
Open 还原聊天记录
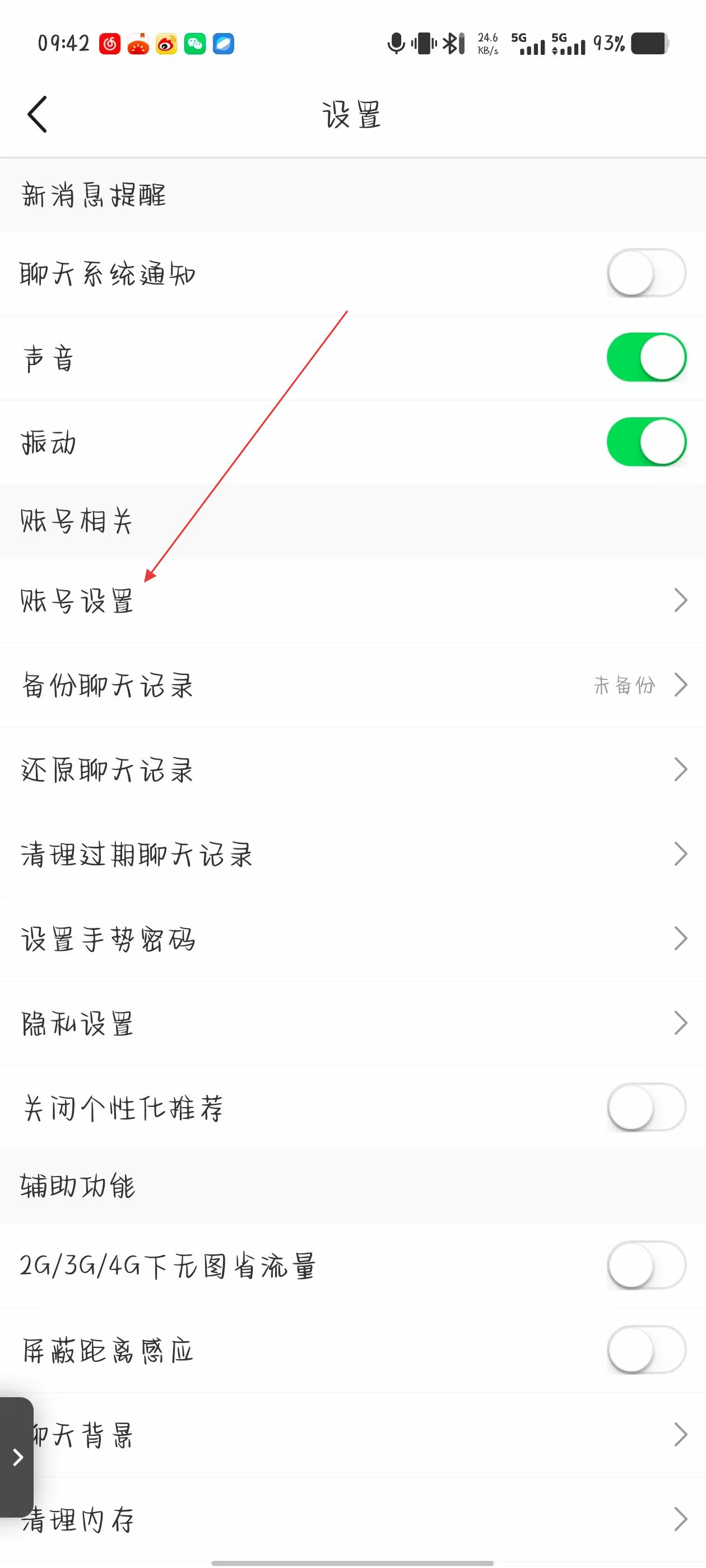[x=352, y=769]
